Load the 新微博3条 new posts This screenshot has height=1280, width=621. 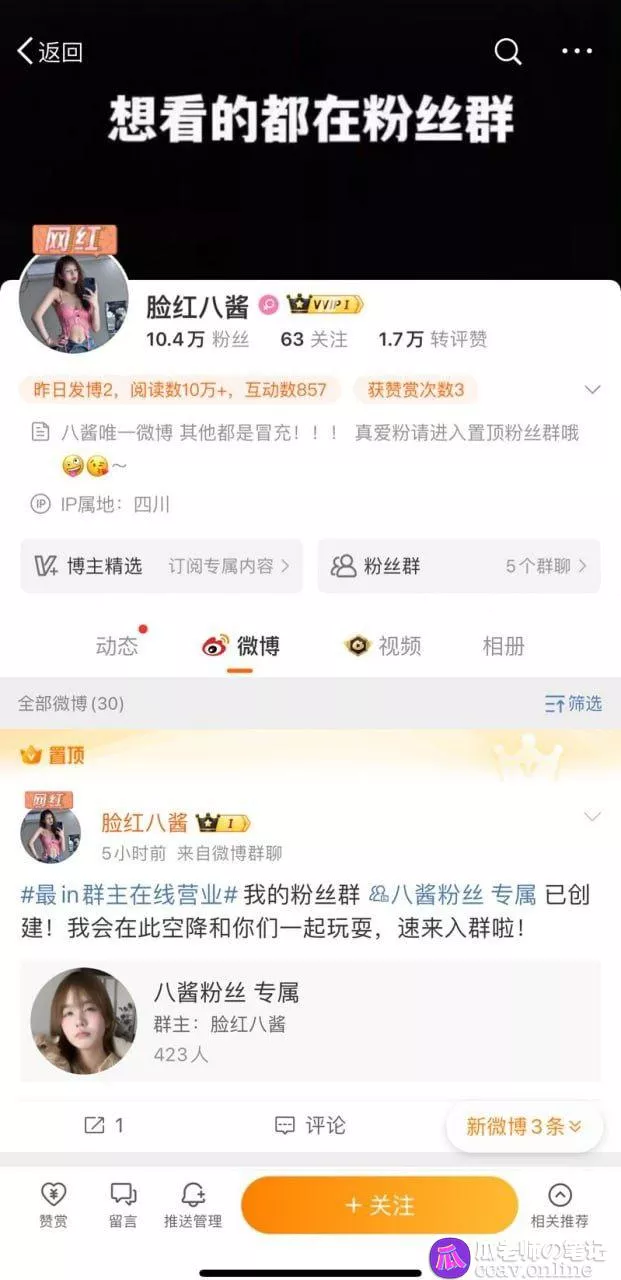524,1126
